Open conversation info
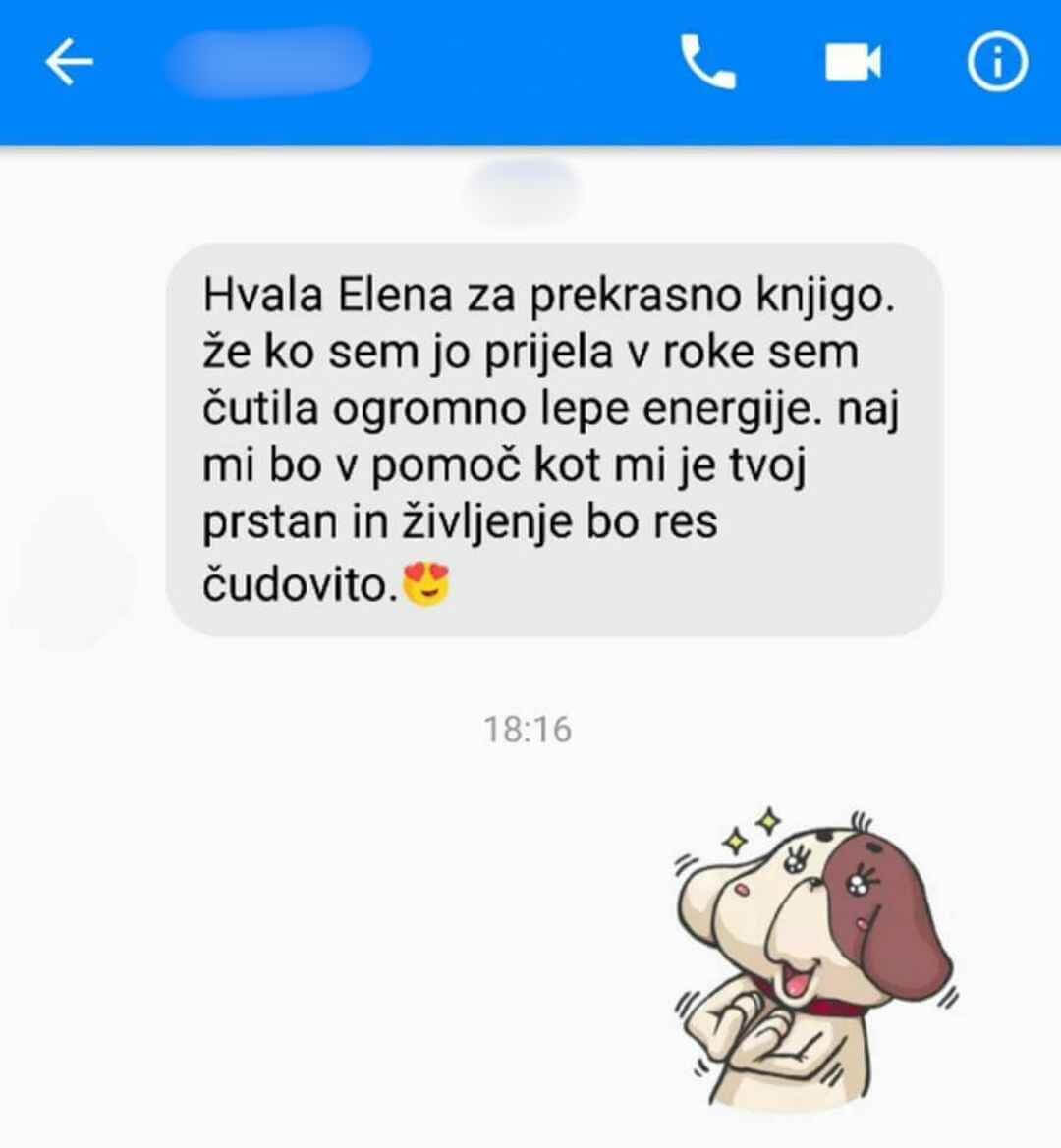Viewport: 1061px width, 1148px height. tap(997, 63)
